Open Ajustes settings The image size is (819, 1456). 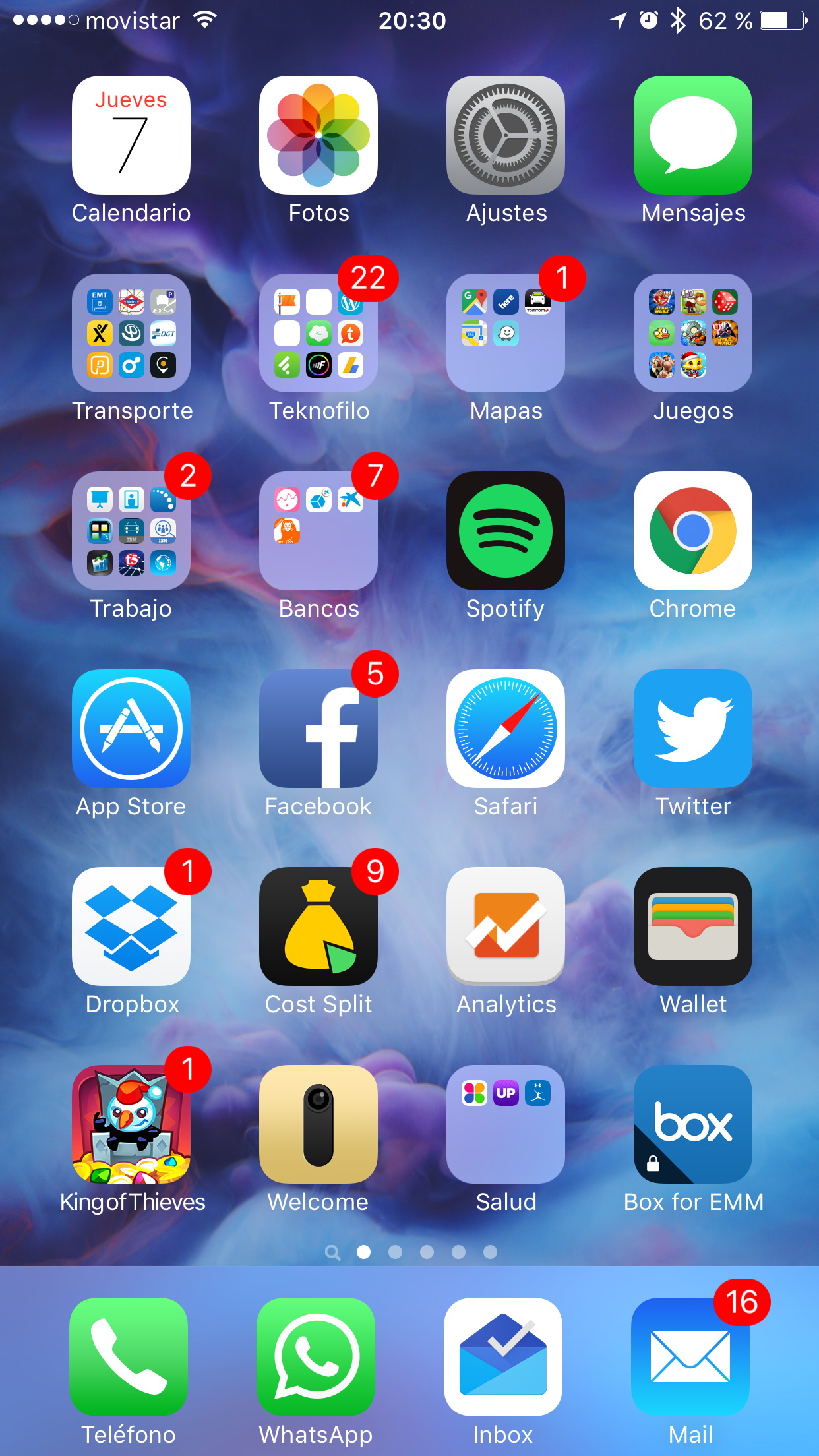point(506,135)
